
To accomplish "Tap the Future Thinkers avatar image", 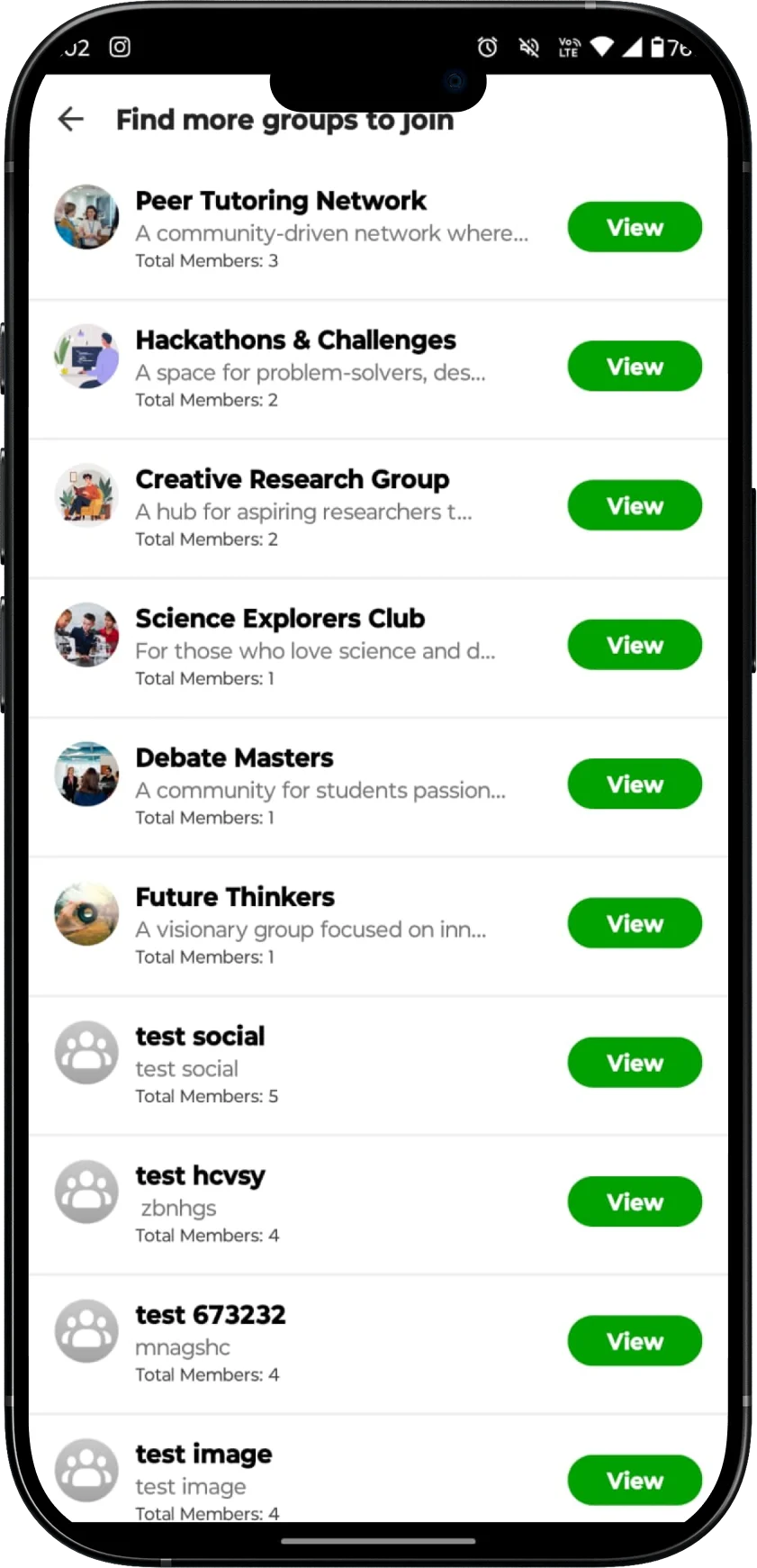I will pos(86,912).
